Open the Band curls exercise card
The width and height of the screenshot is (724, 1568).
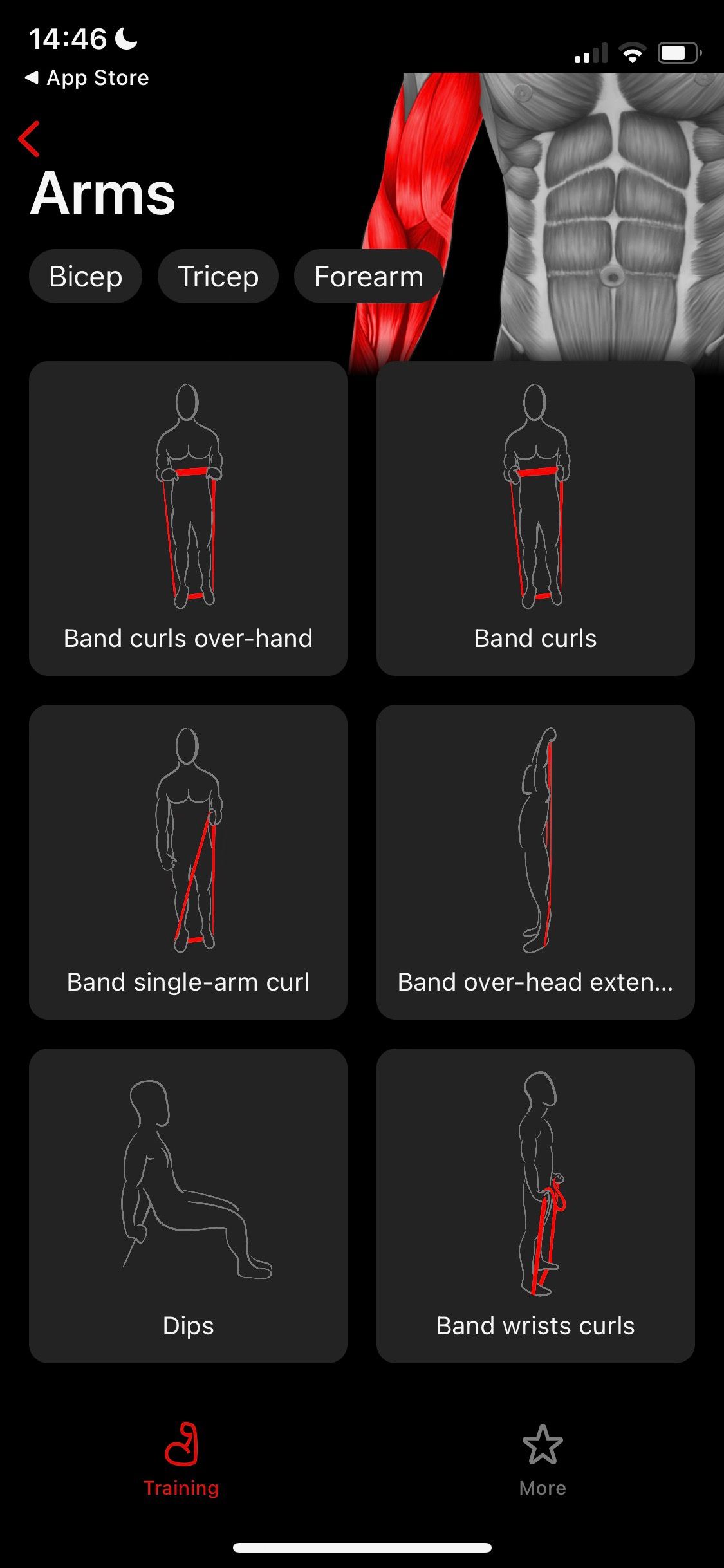[535, 518]
